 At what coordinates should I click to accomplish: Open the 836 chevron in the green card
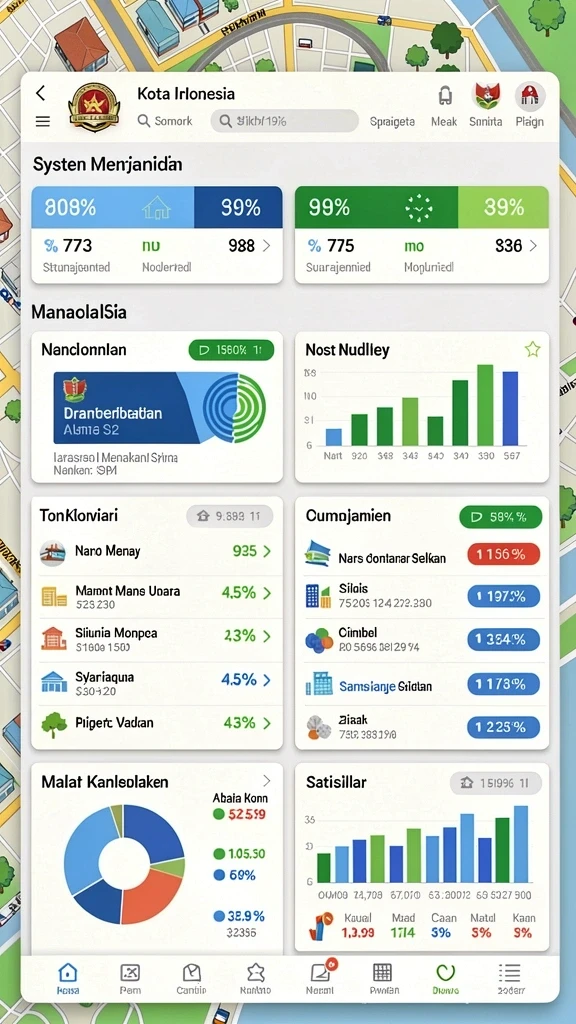533,246
